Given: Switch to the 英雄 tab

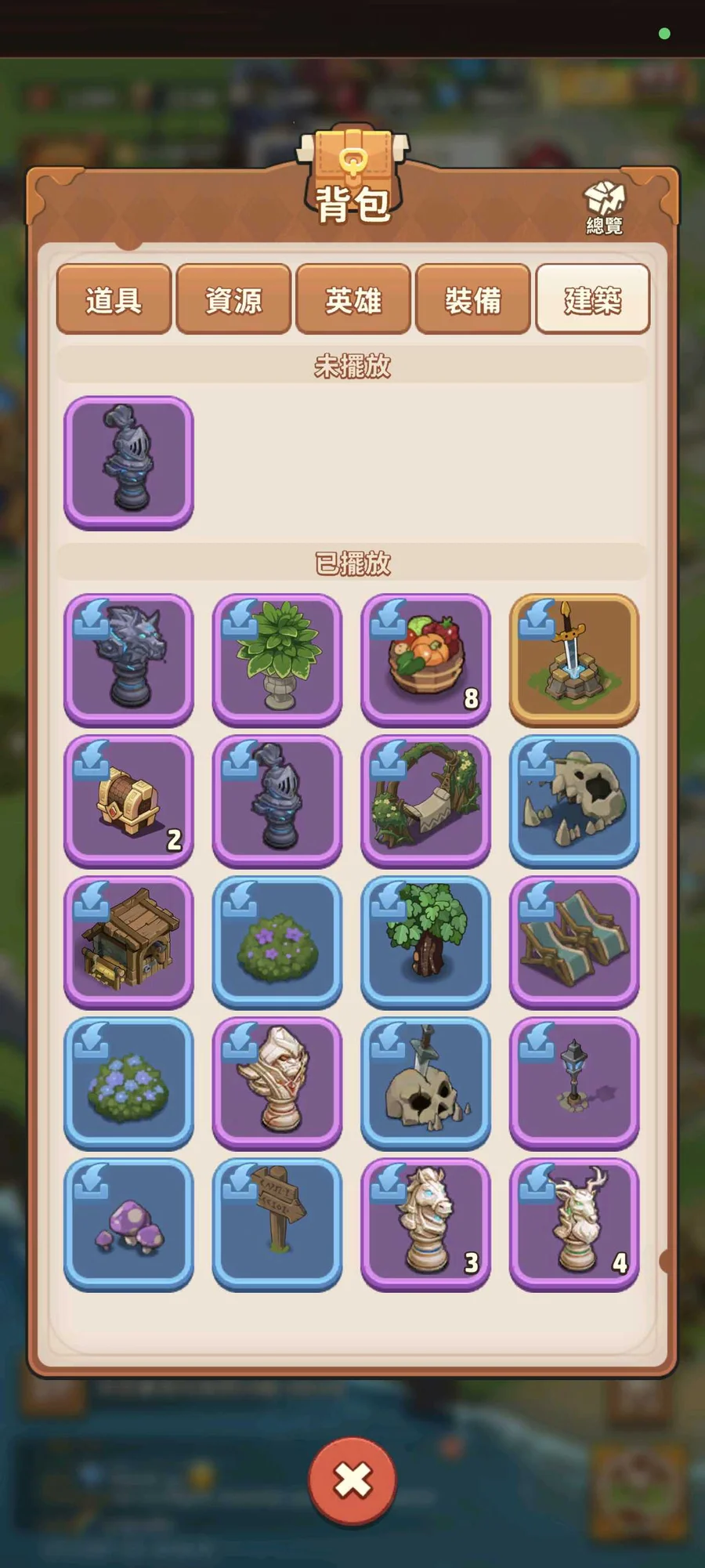Looking at the screenshot, I should pyautogui.click(x=353, y=299).
